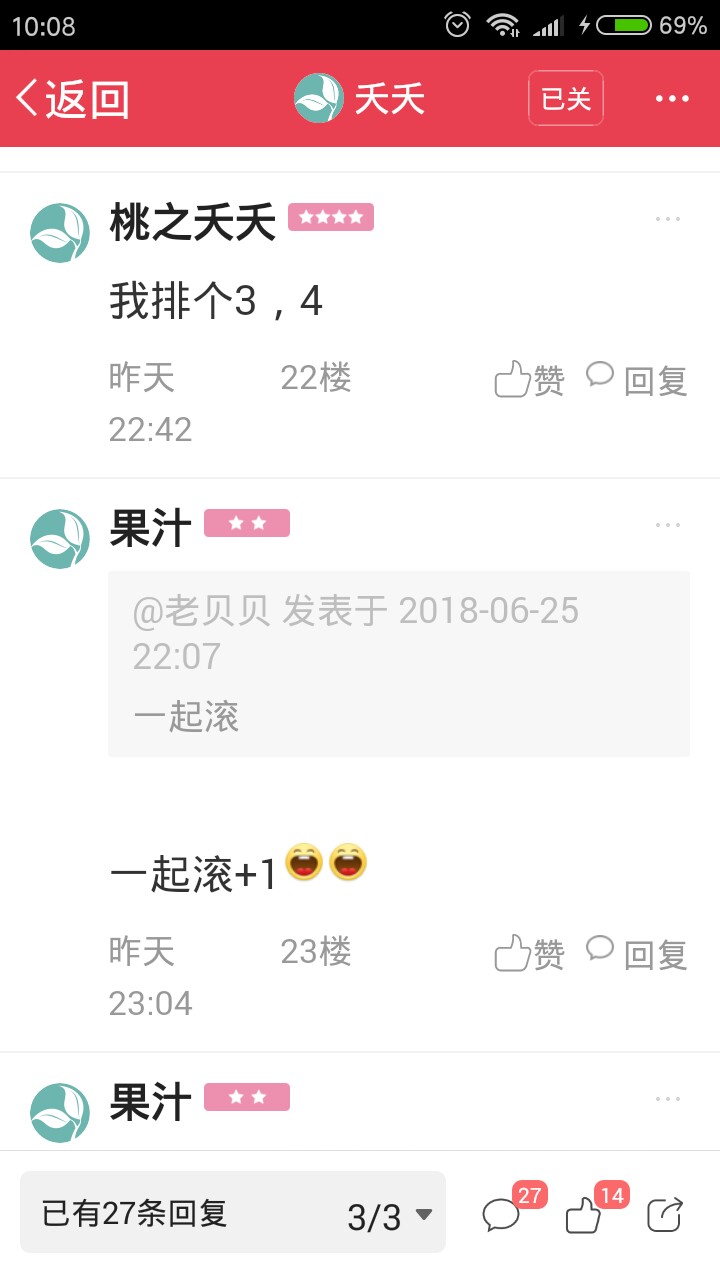Like the 22楼 reply by 桃之天天

530,380
